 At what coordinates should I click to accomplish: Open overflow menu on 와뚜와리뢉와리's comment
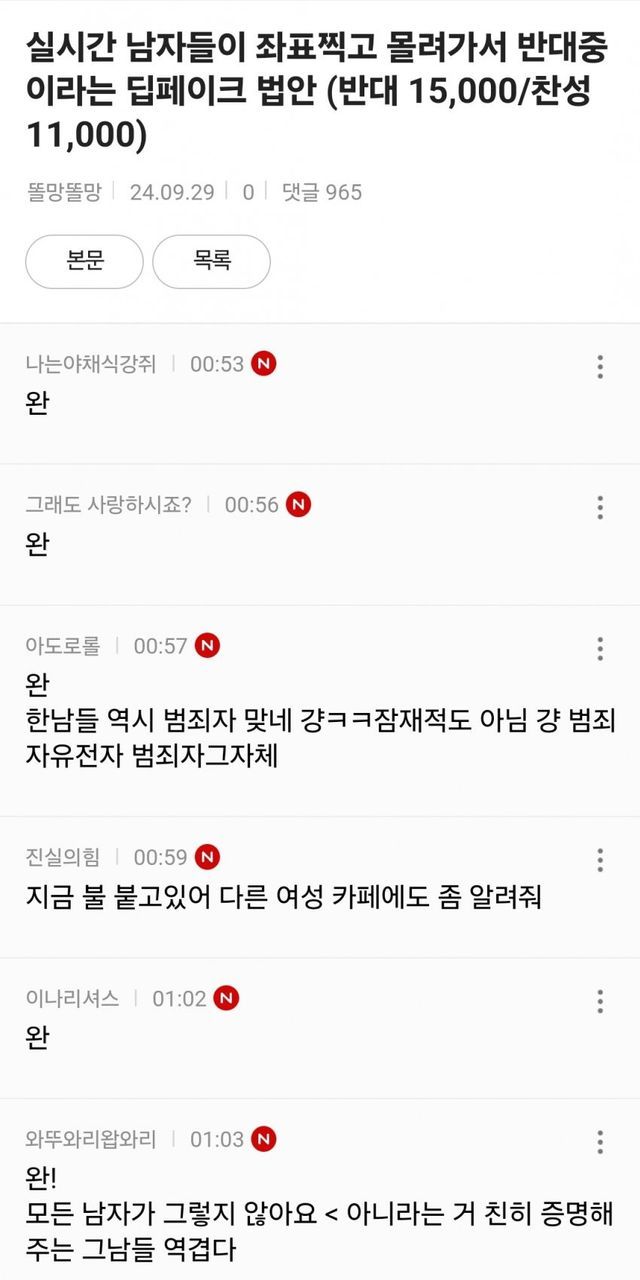600,1141
